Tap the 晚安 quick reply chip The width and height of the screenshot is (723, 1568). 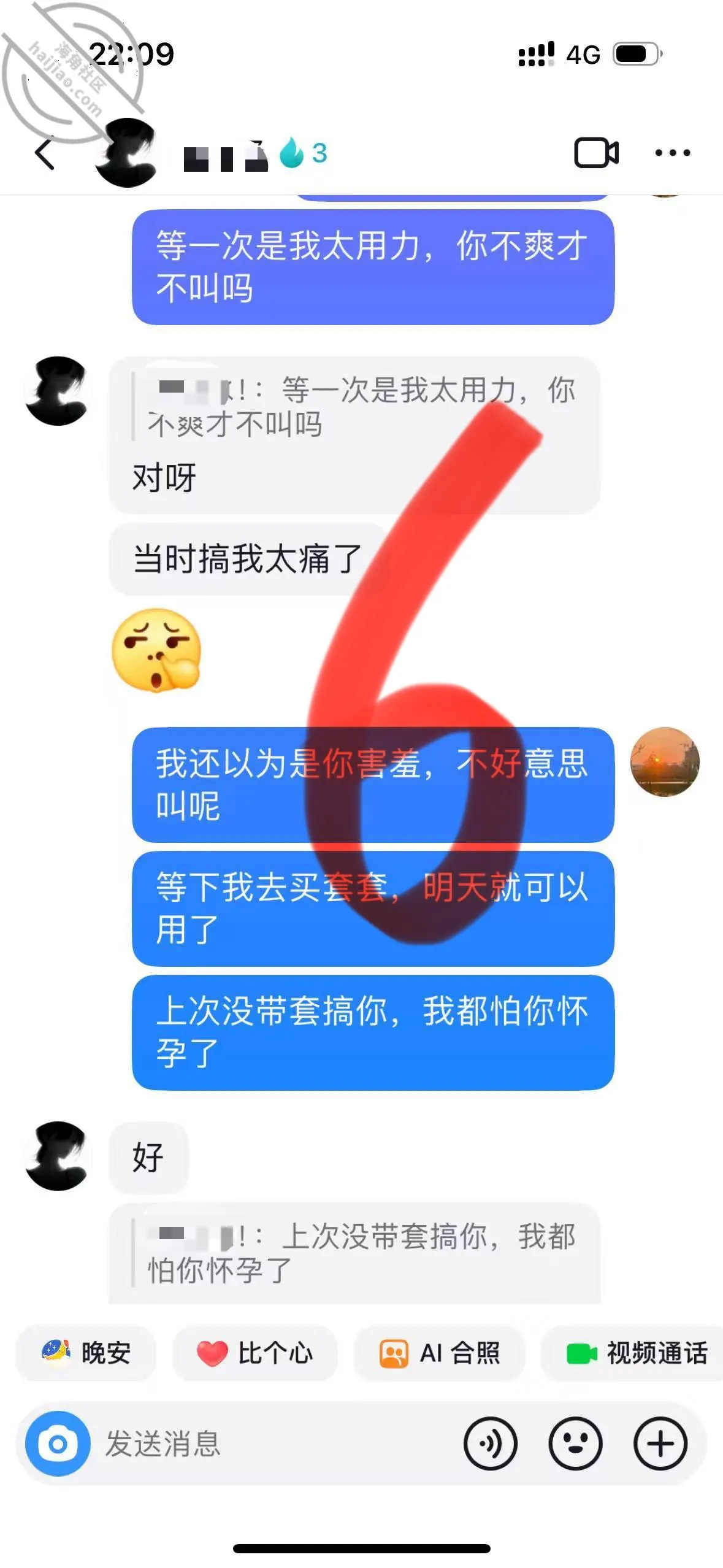tap(86, 1353)
